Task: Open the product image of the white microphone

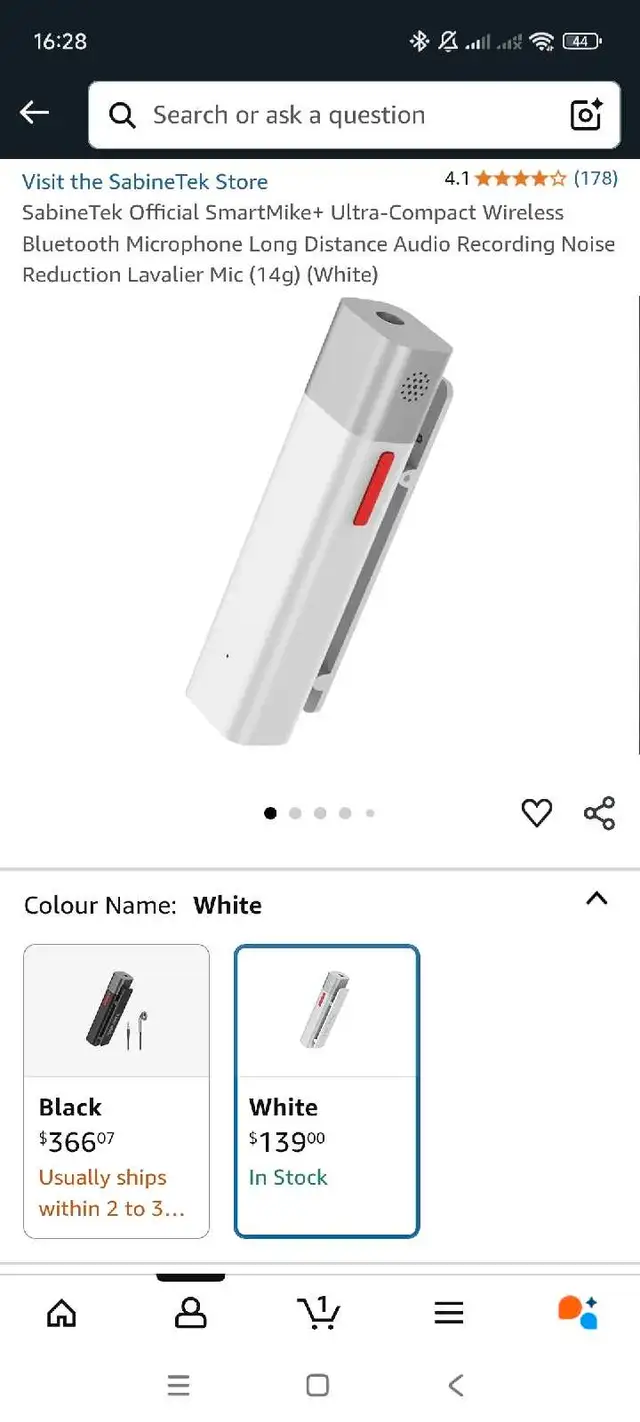Action: tap(320, 521)
